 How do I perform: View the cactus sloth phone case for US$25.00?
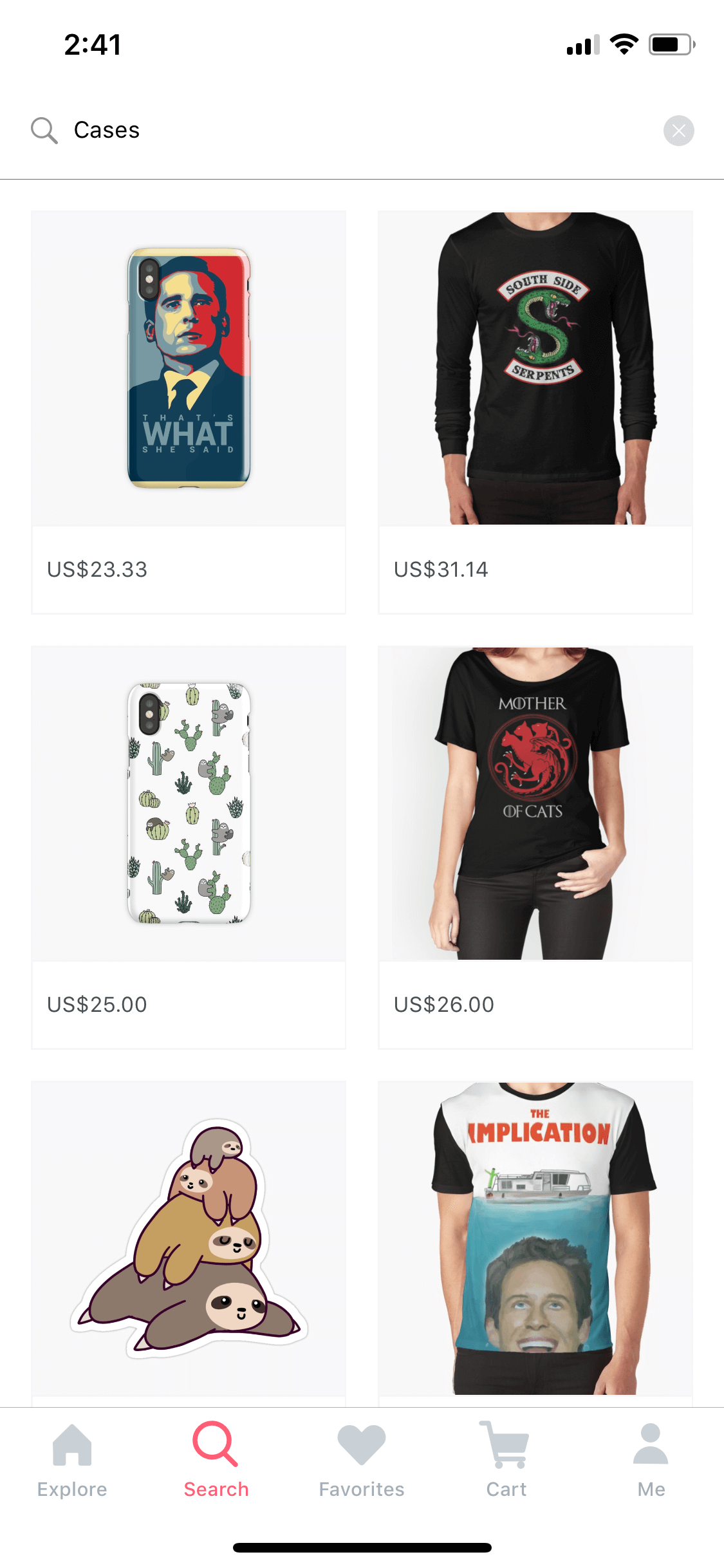(x=189, y=847)
